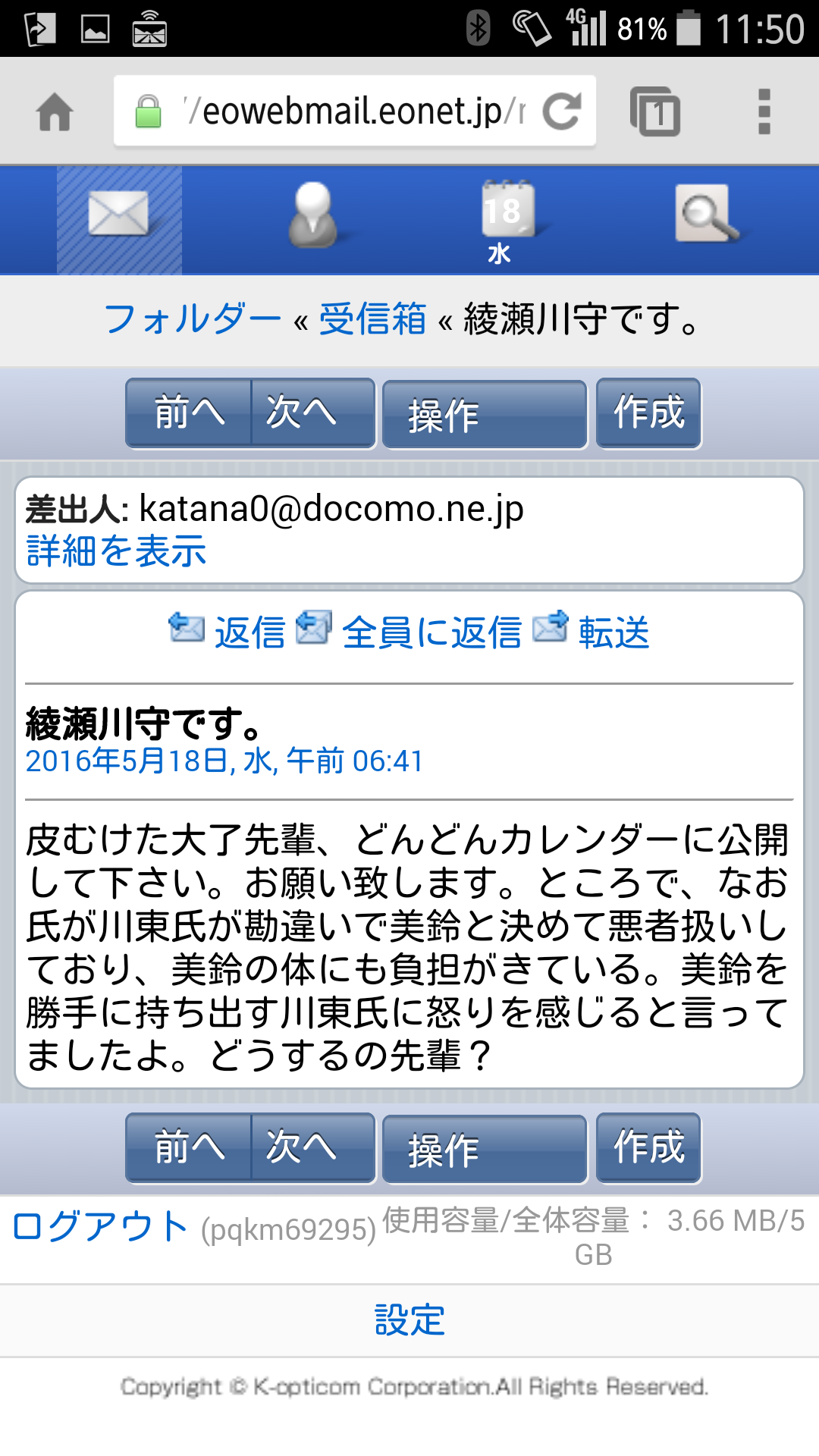Reload the current page

[563, 111]
